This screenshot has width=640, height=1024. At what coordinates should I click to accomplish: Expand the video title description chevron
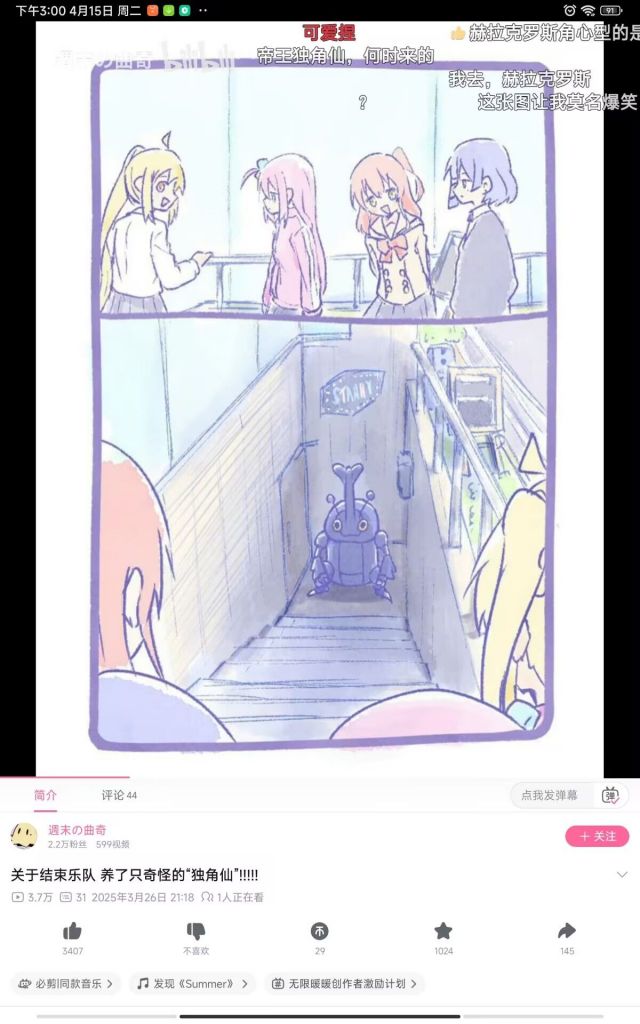[x=622, y=874]
